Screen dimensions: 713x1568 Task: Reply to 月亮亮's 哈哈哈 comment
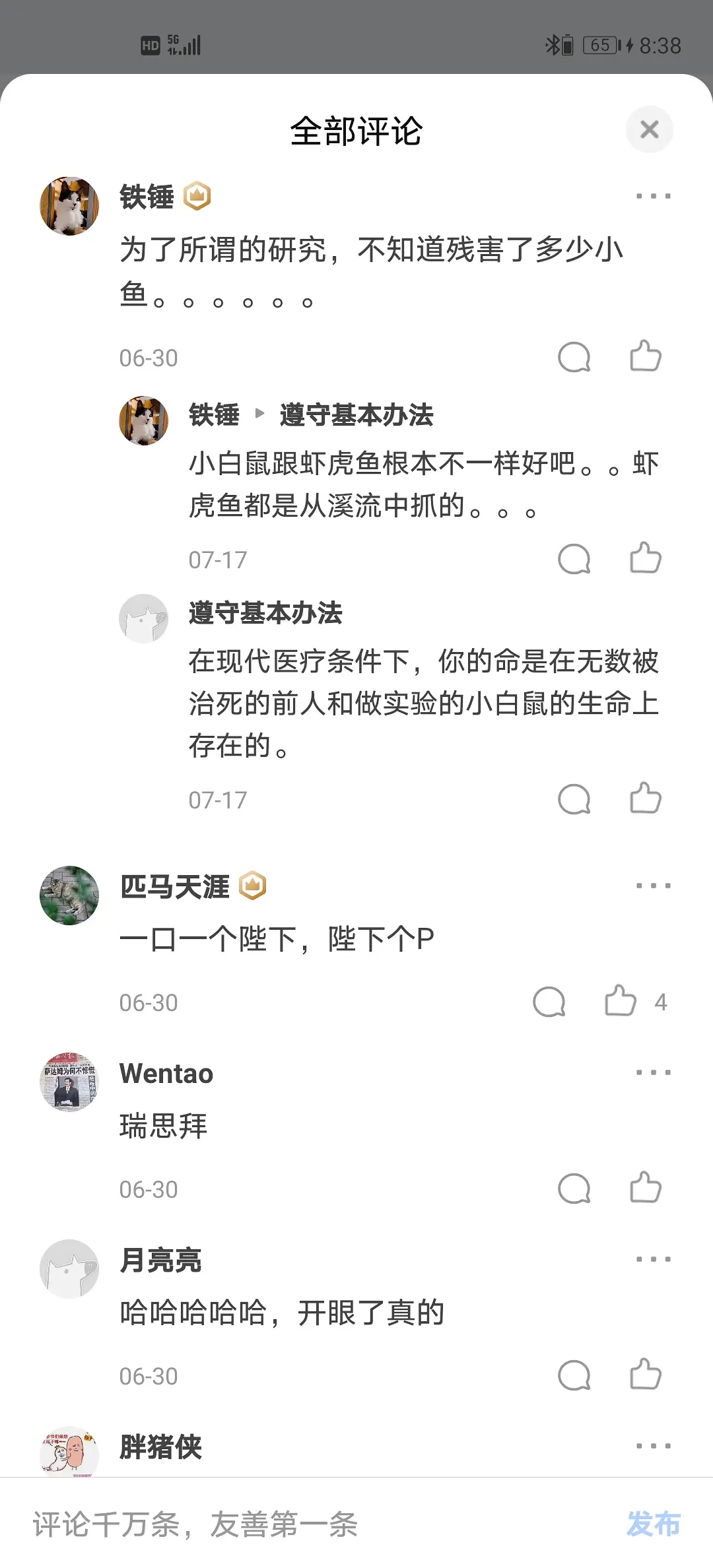574,1376
